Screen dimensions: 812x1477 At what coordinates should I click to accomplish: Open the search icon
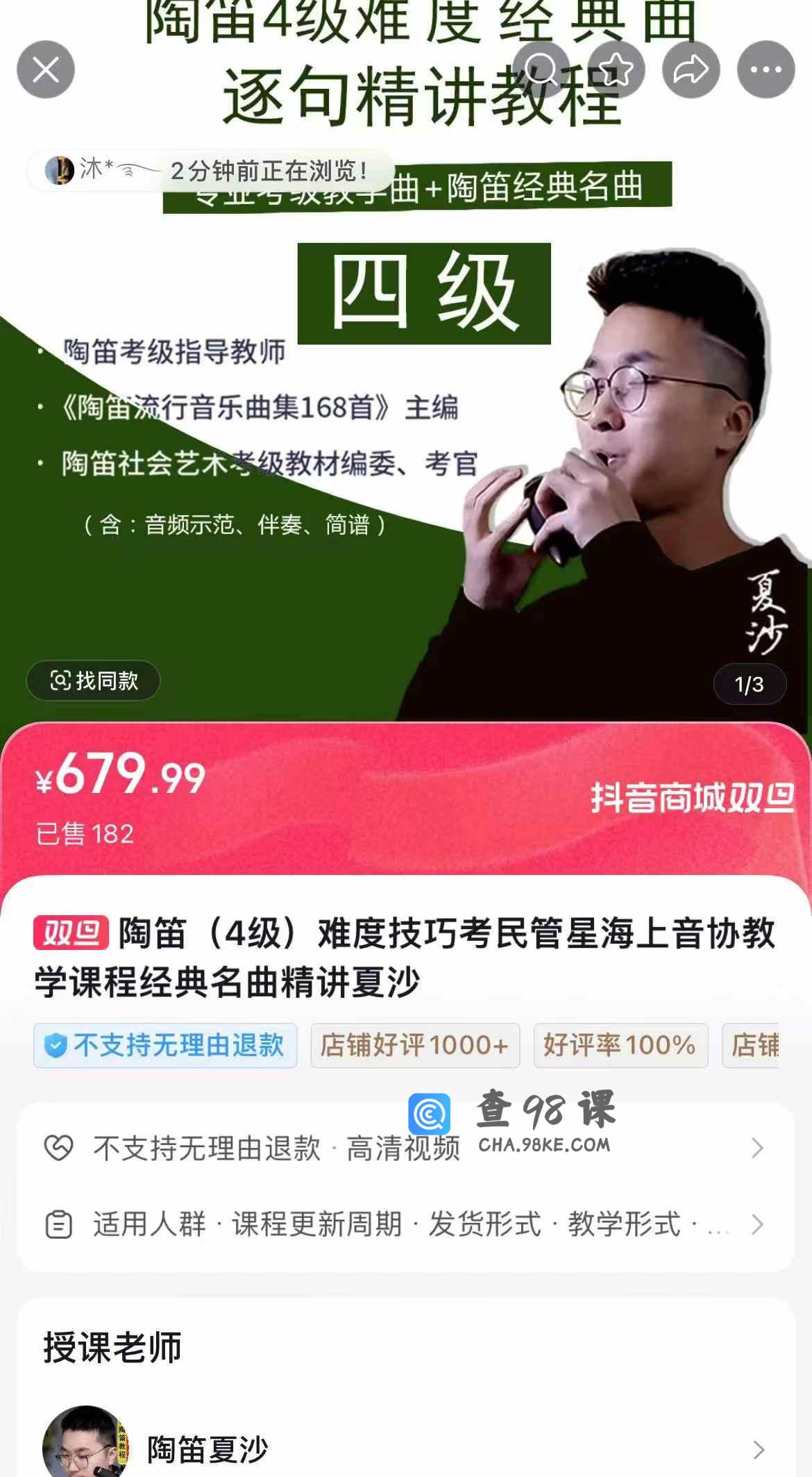point(541,69)
